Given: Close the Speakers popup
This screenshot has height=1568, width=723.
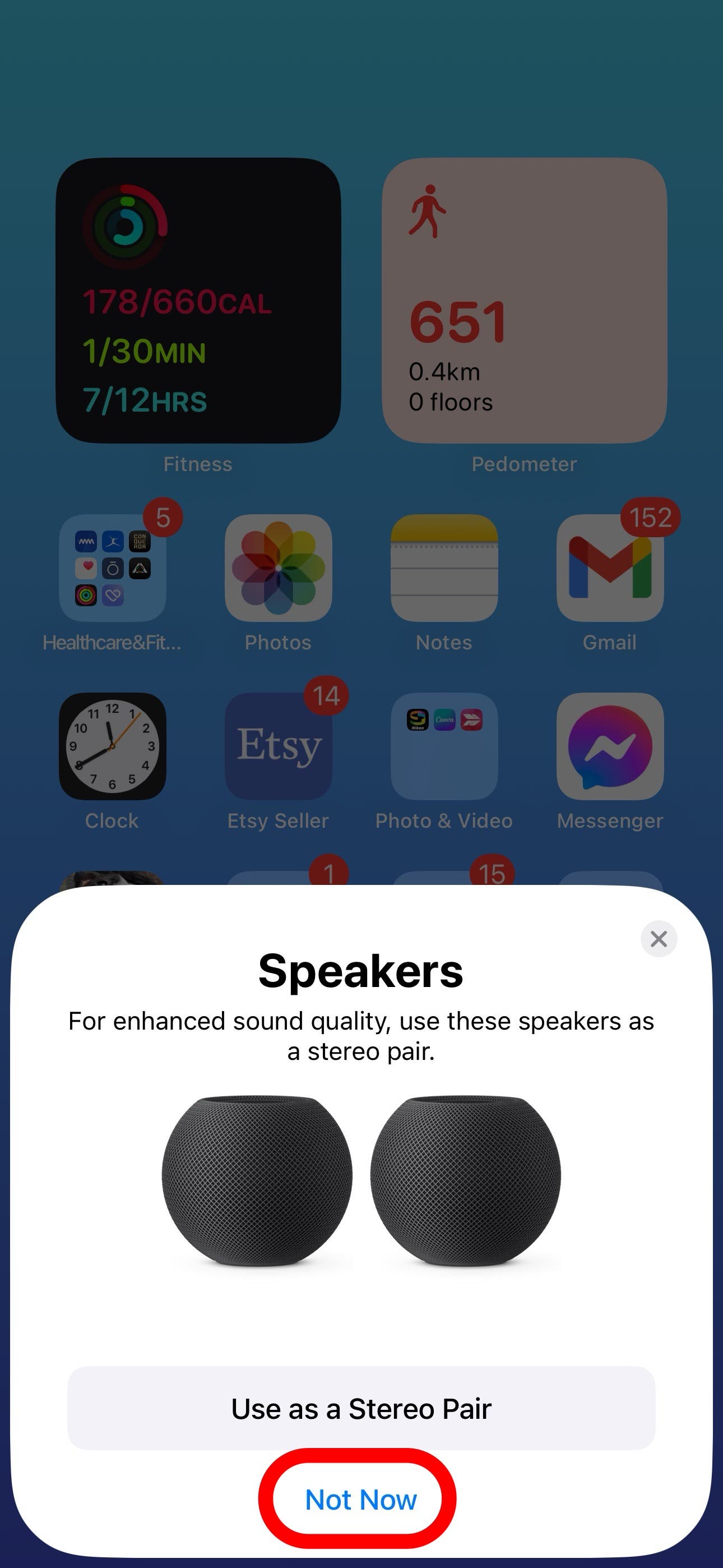Looking at the screenshot, I should tap(659, 939).
